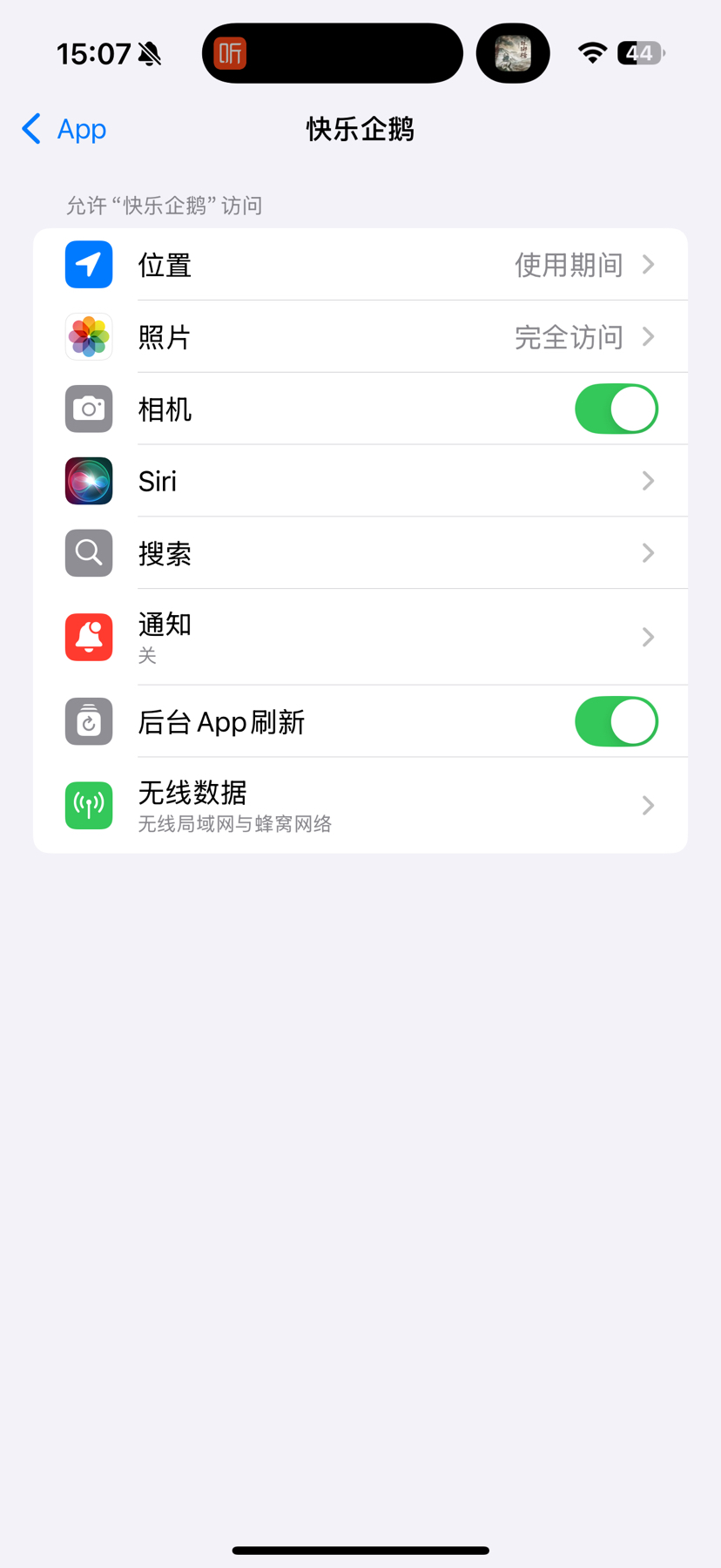
Task: Open the 搜索 settings row
Action: click(x=360, y=553)
